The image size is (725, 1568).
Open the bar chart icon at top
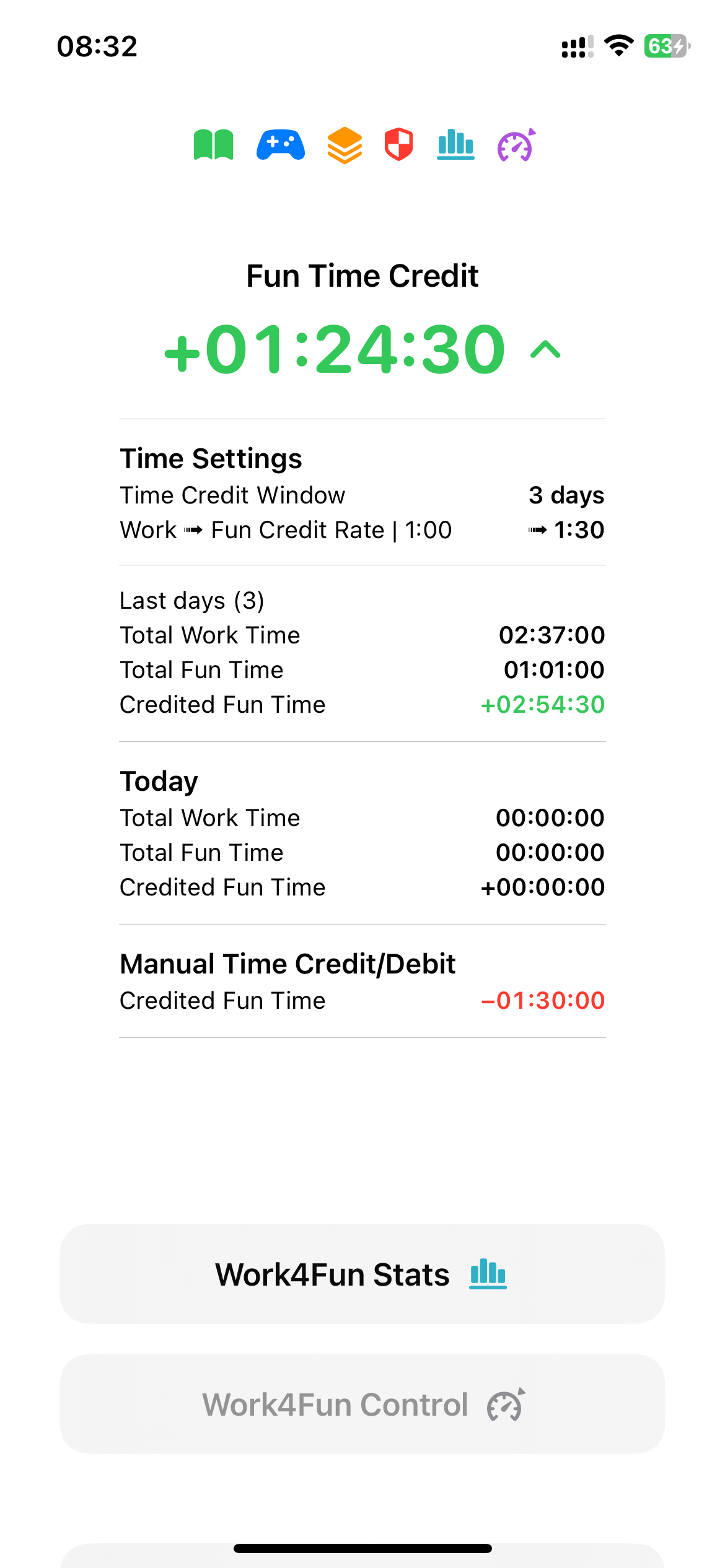pyautogui.click(x=455, y=145)
